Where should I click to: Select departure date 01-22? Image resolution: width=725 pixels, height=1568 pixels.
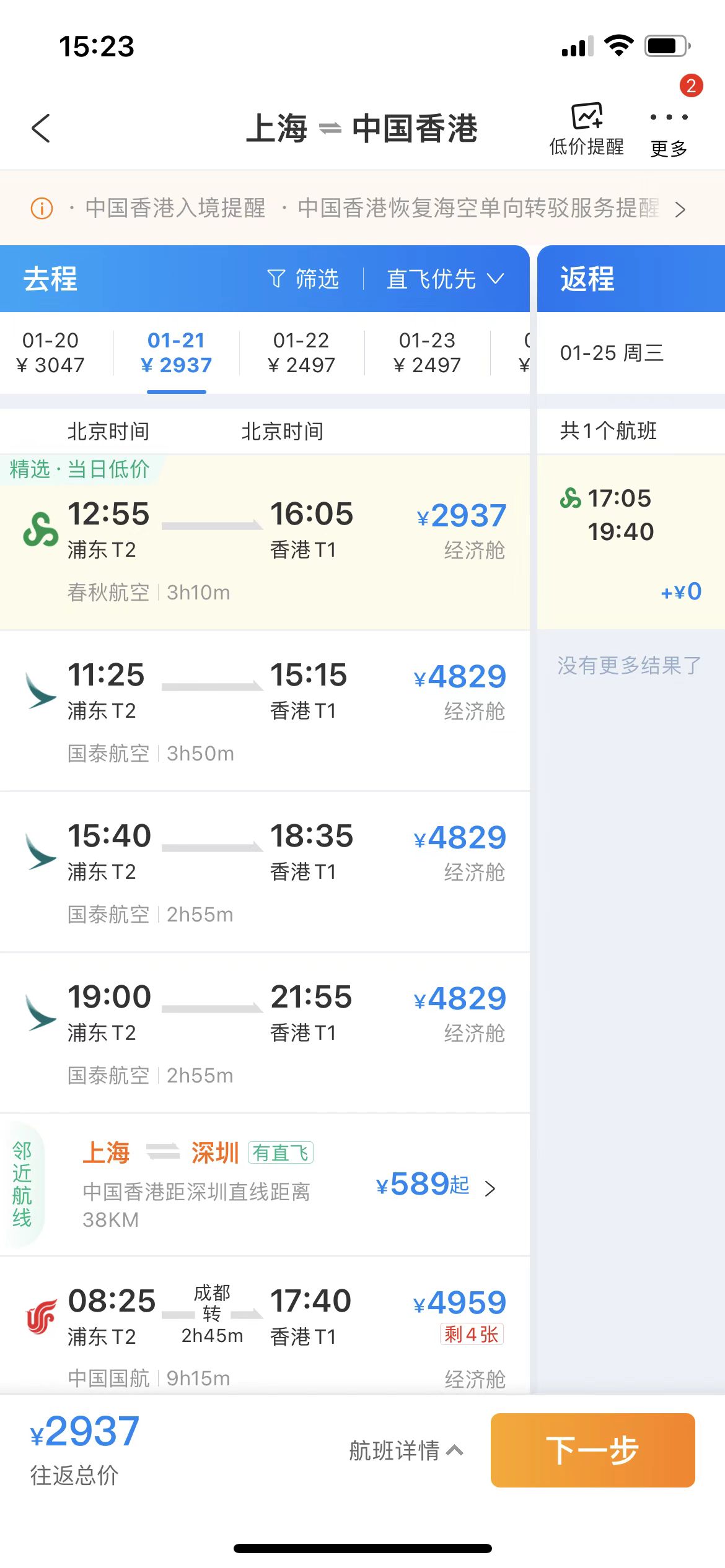pyautogui.click(x=302, y=352)
